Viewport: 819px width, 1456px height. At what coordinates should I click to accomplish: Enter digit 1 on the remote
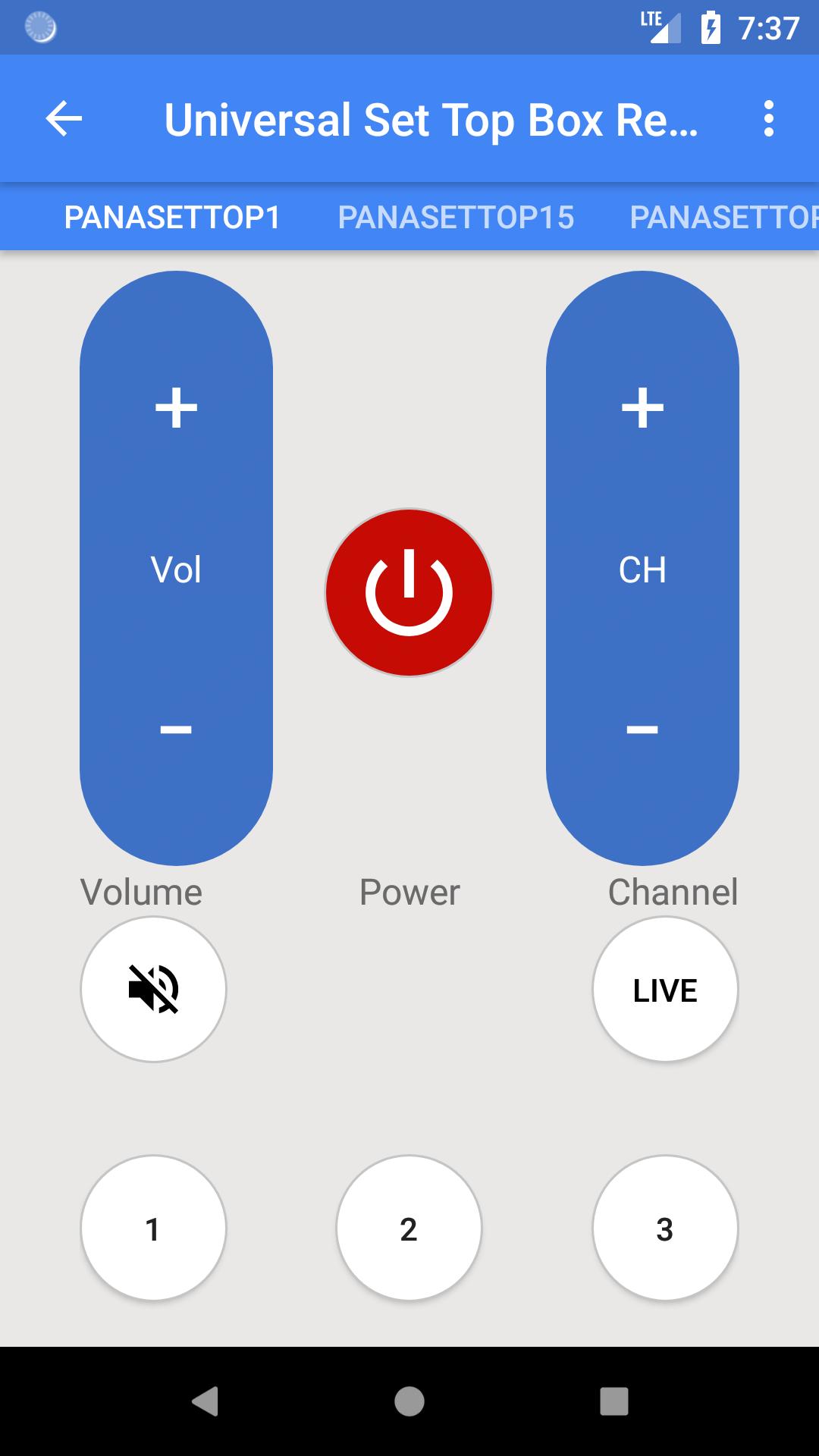pyautogui.click(x=153, y=1228)
